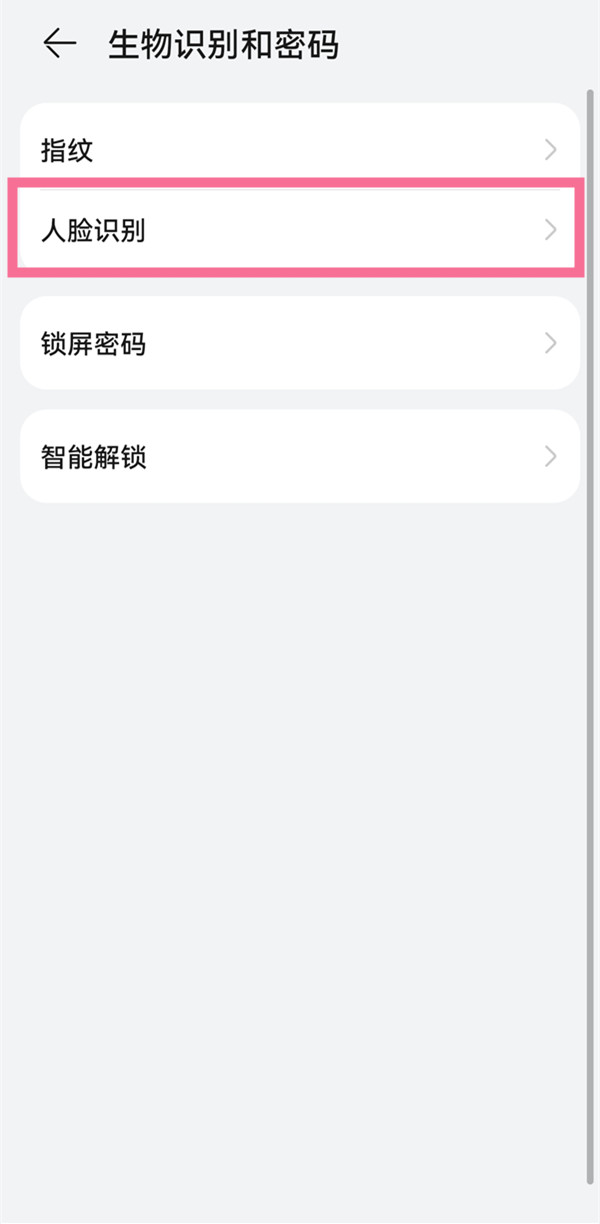Select the 智能解锁 option
600x1224 pixels.
298,457
